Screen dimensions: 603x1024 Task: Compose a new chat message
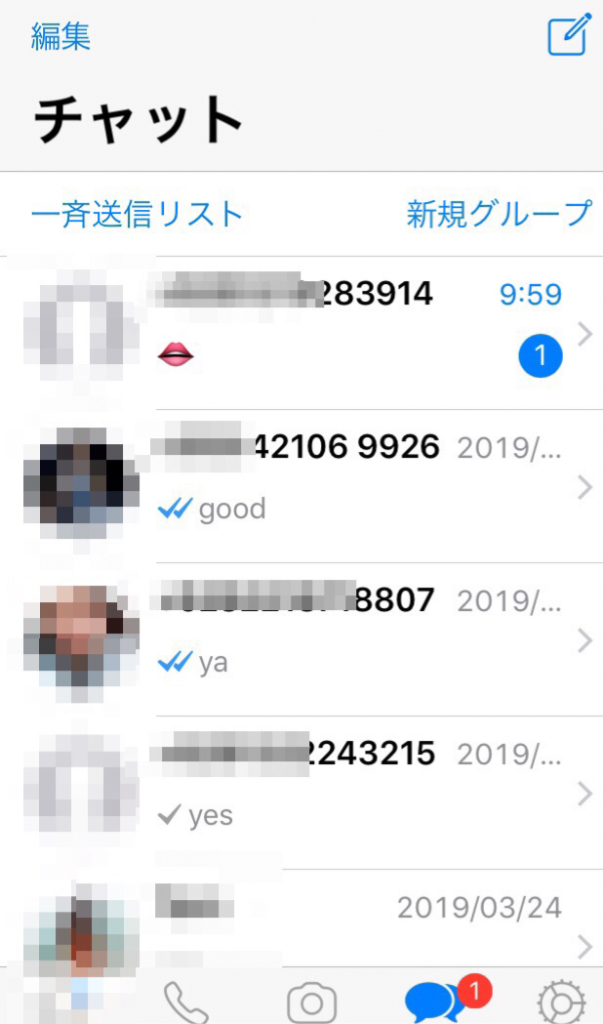tap(570, 37)
